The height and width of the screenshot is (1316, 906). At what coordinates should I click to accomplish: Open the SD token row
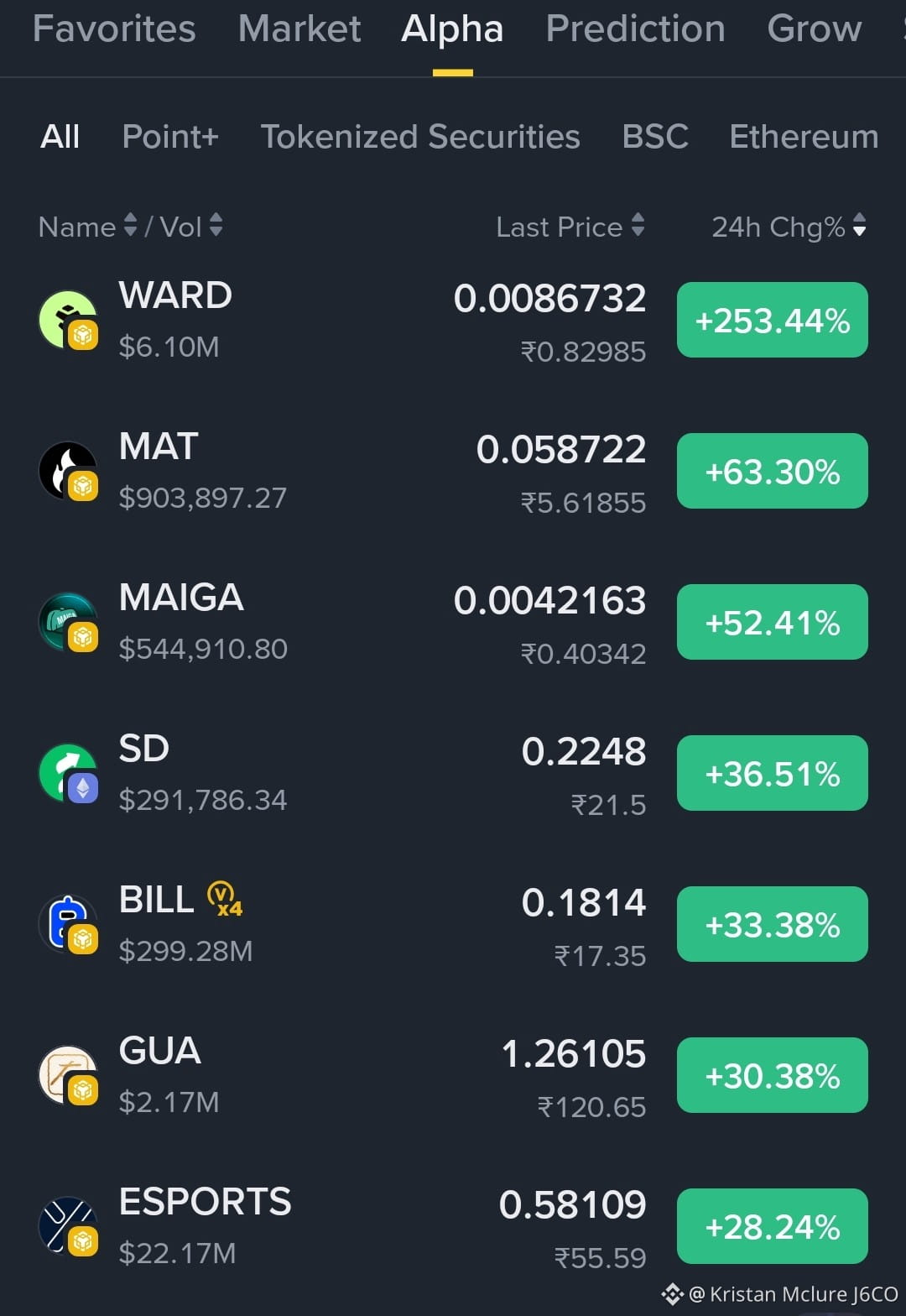tap(453, 774)
